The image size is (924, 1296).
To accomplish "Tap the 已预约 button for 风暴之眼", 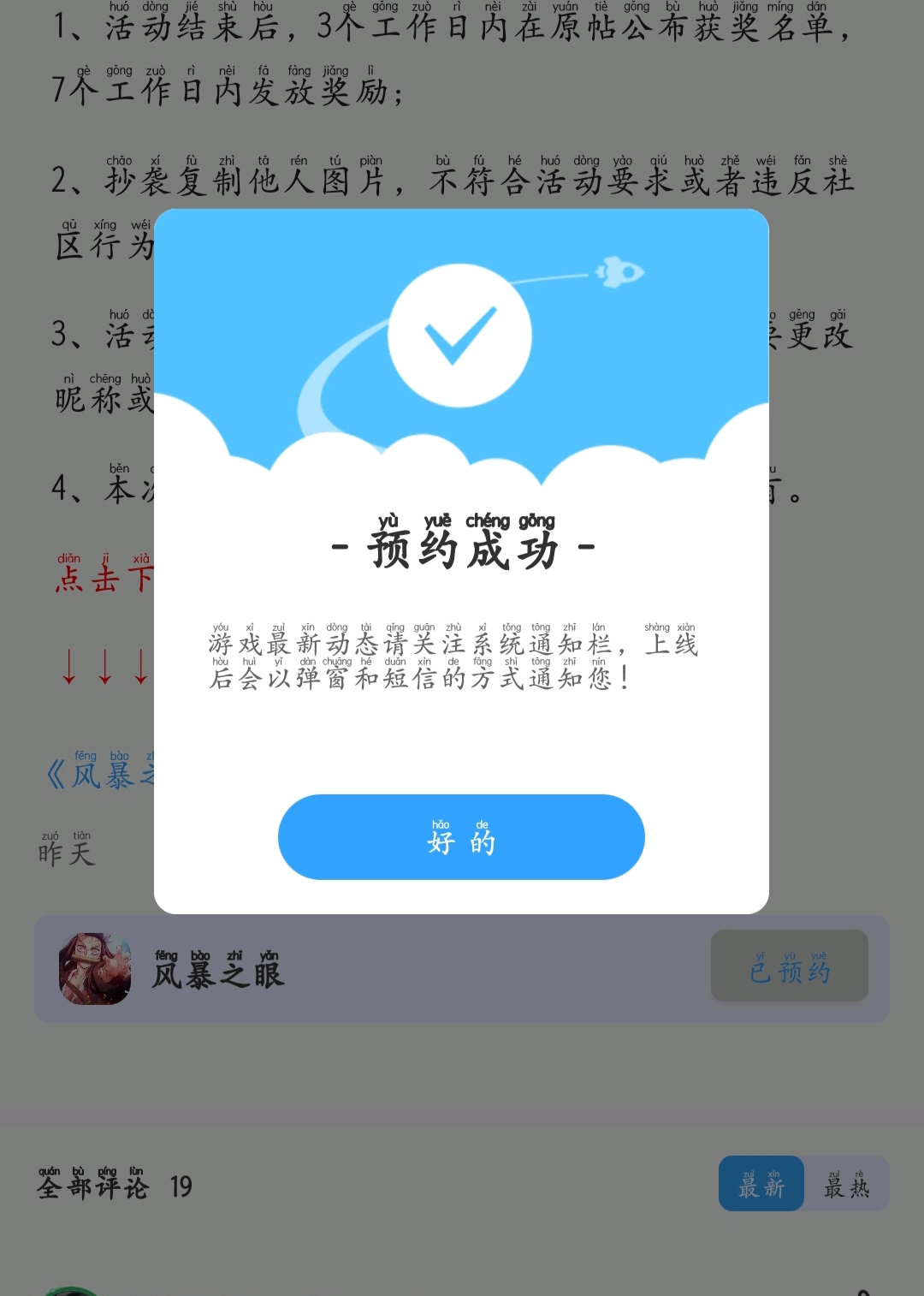I will pos(789,966).
